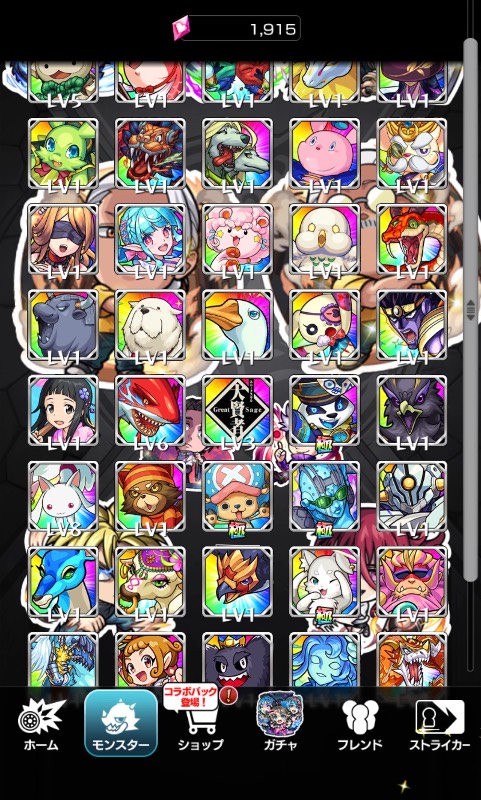The height and width of the screenshot is (800, 481).
Task: Open the black-haired girl with flower hairpin
Action: (63, 411)
